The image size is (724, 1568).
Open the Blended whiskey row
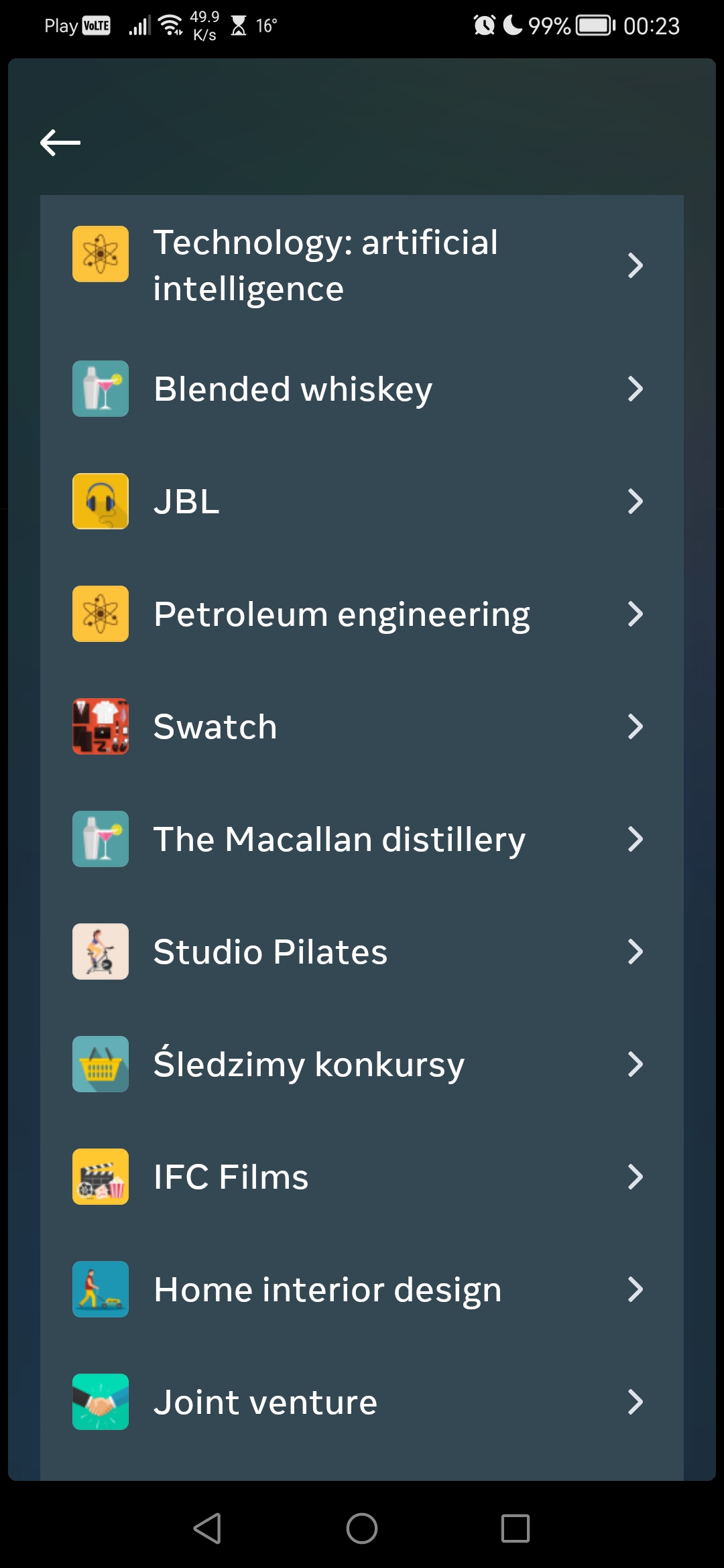362,389
